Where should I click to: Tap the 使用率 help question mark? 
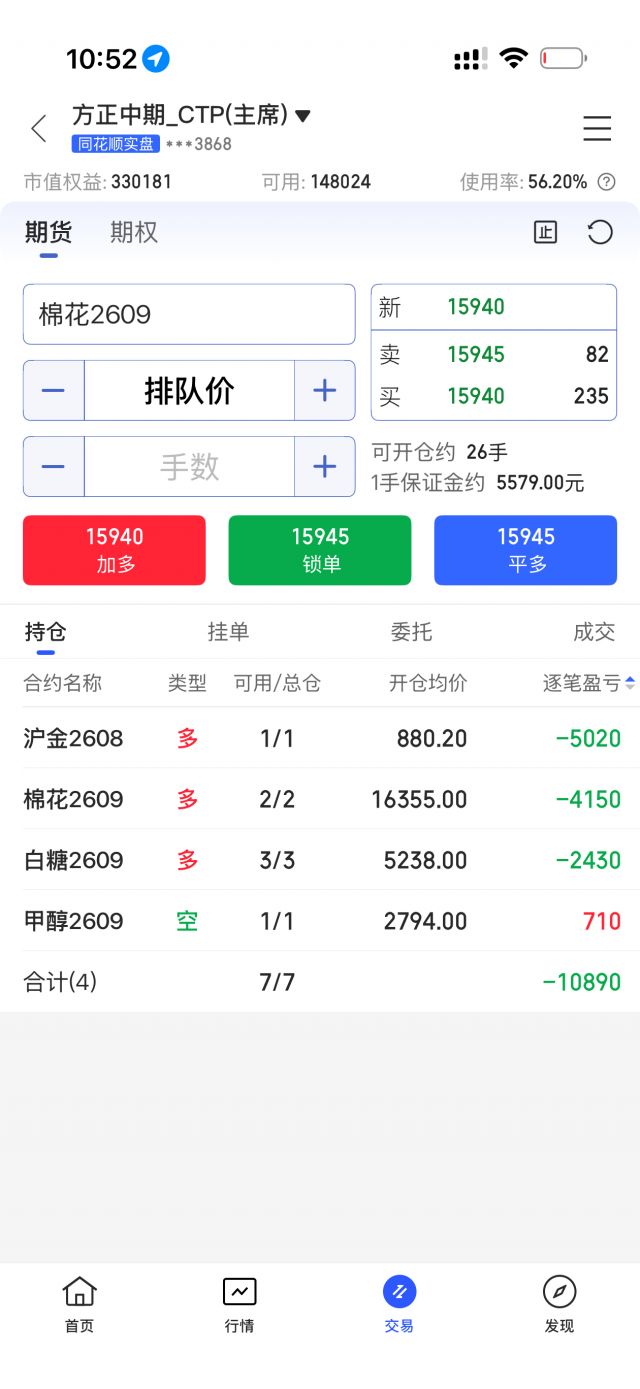click(x=606, y=182)
